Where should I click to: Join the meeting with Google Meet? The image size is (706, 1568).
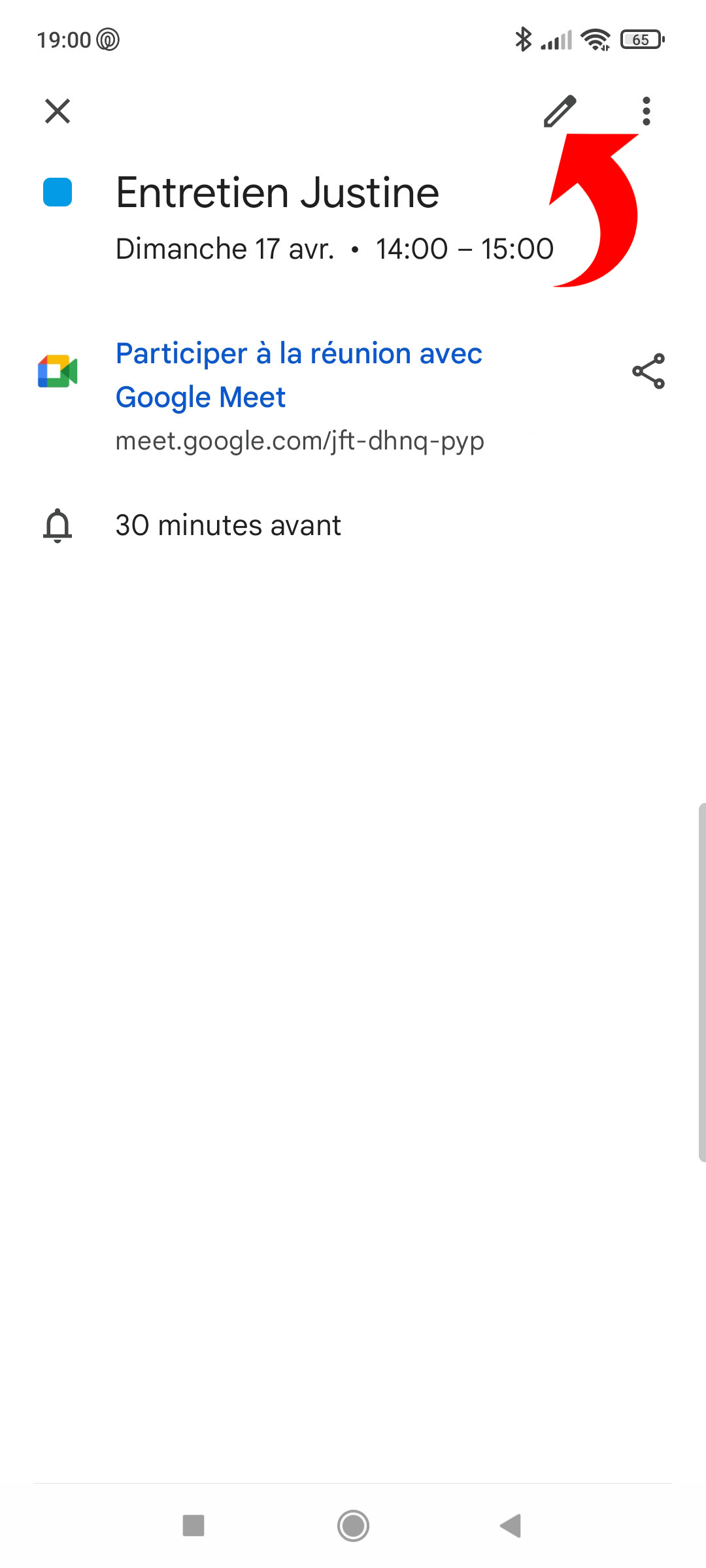point(298,375)
